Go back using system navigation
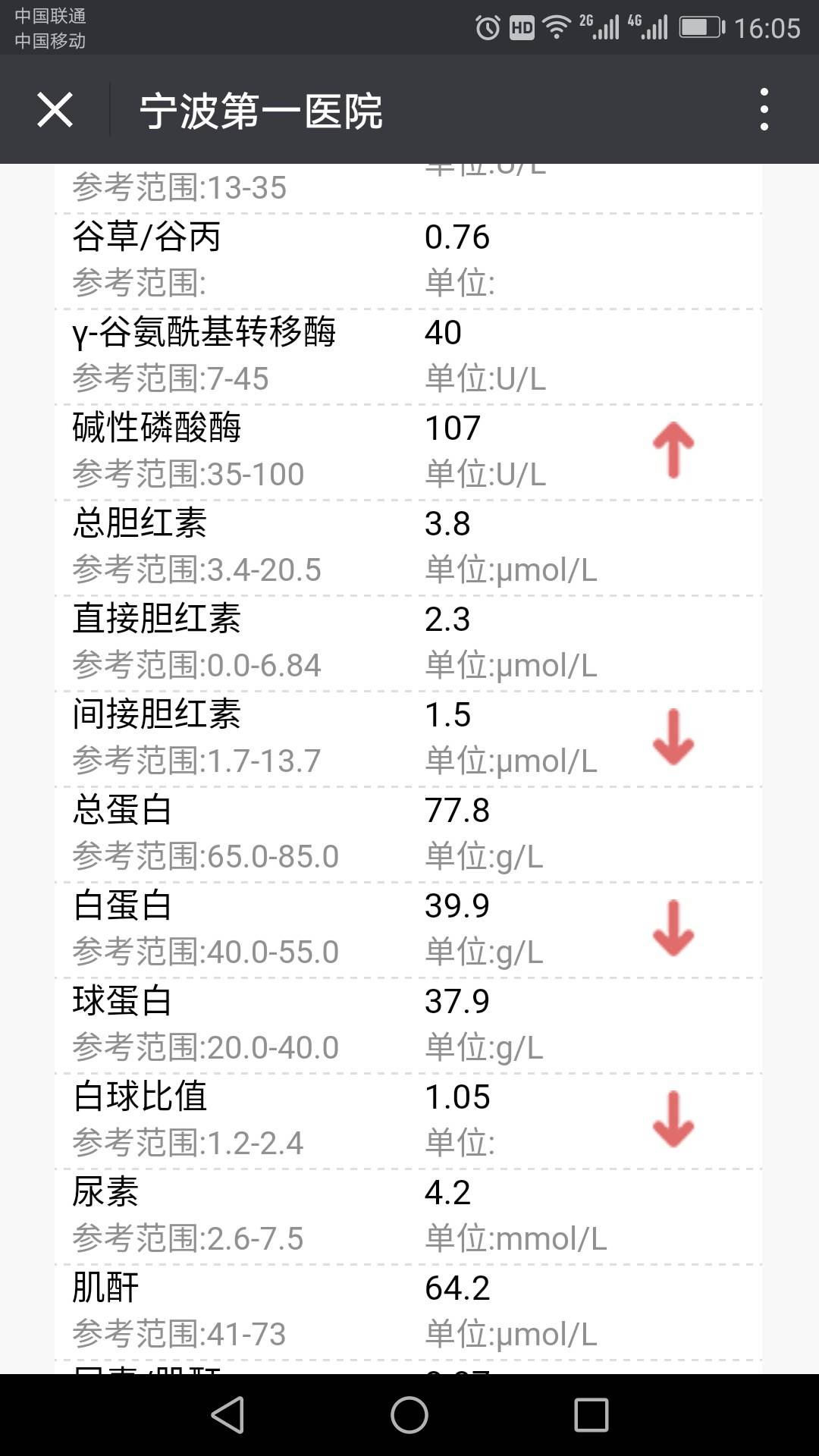The width and height of the screenshot is (819, 1456). [228, 1415]
